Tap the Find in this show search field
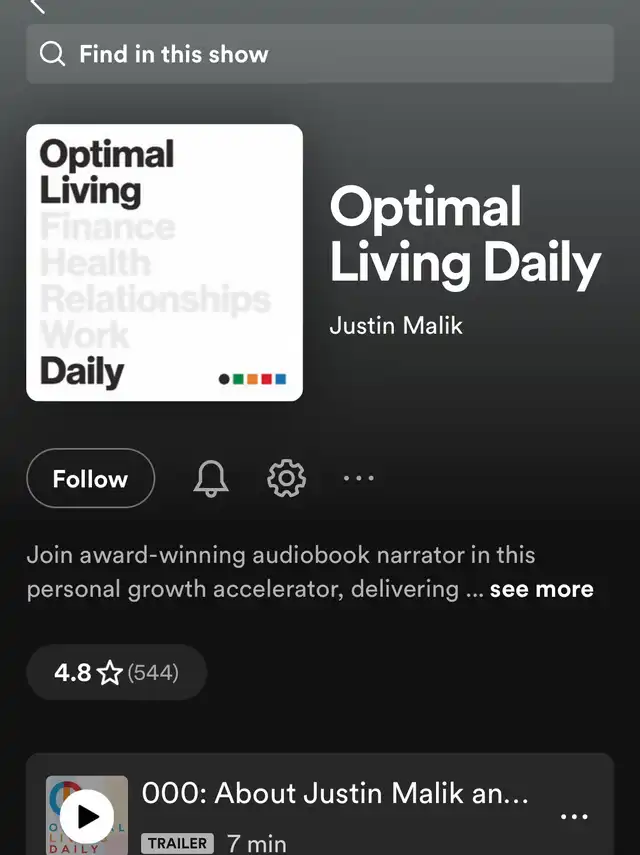 pos(320,54)
